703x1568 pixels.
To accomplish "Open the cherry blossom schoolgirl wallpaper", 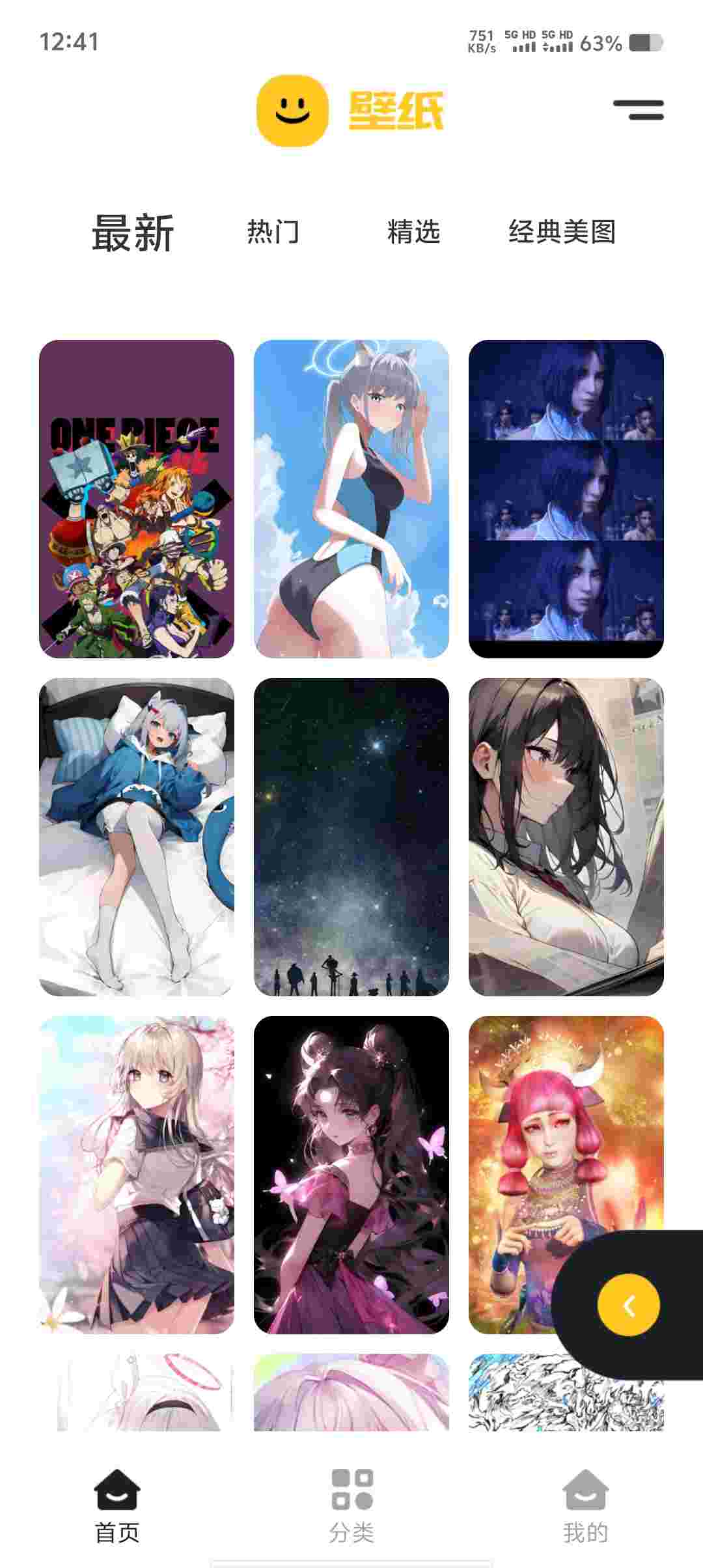I will (x=137, y=1175).
